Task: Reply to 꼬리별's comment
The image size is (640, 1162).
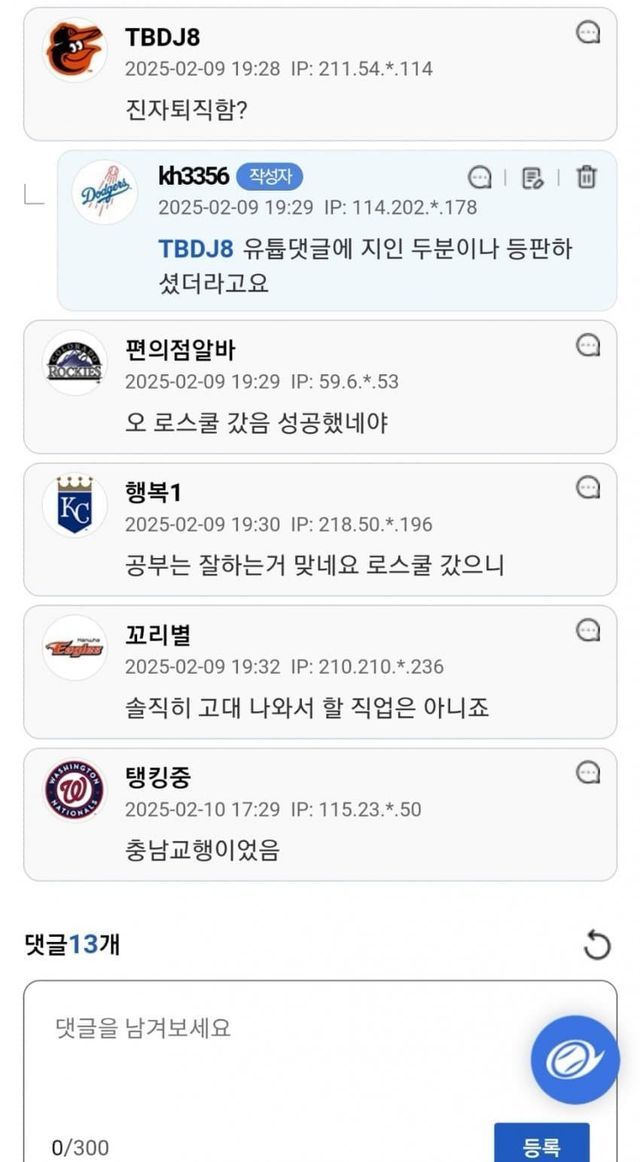Action: (x=588, y=630)
